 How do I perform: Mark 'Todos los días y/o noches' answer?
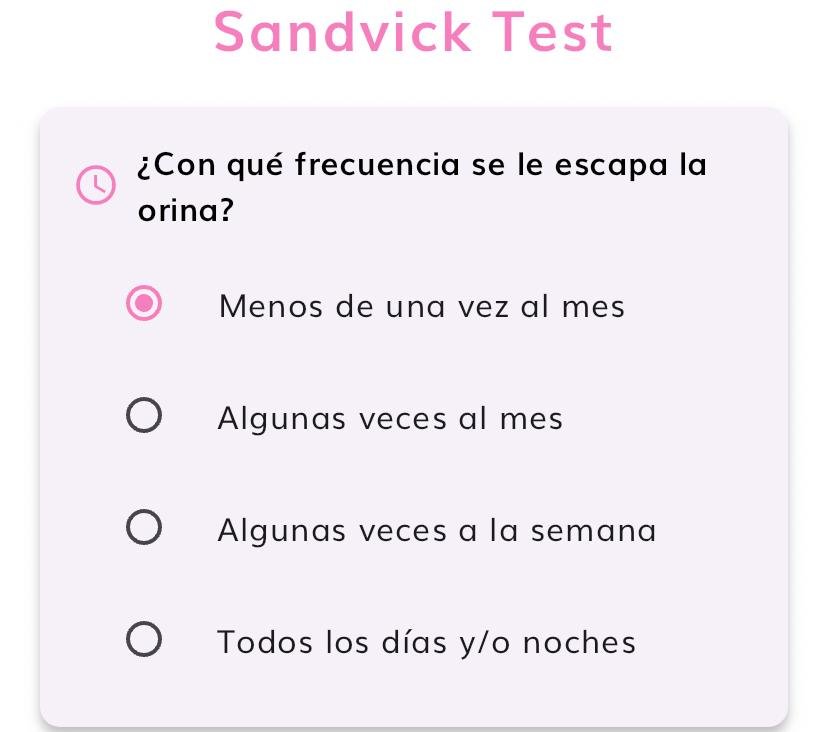(x=144, y=639)
